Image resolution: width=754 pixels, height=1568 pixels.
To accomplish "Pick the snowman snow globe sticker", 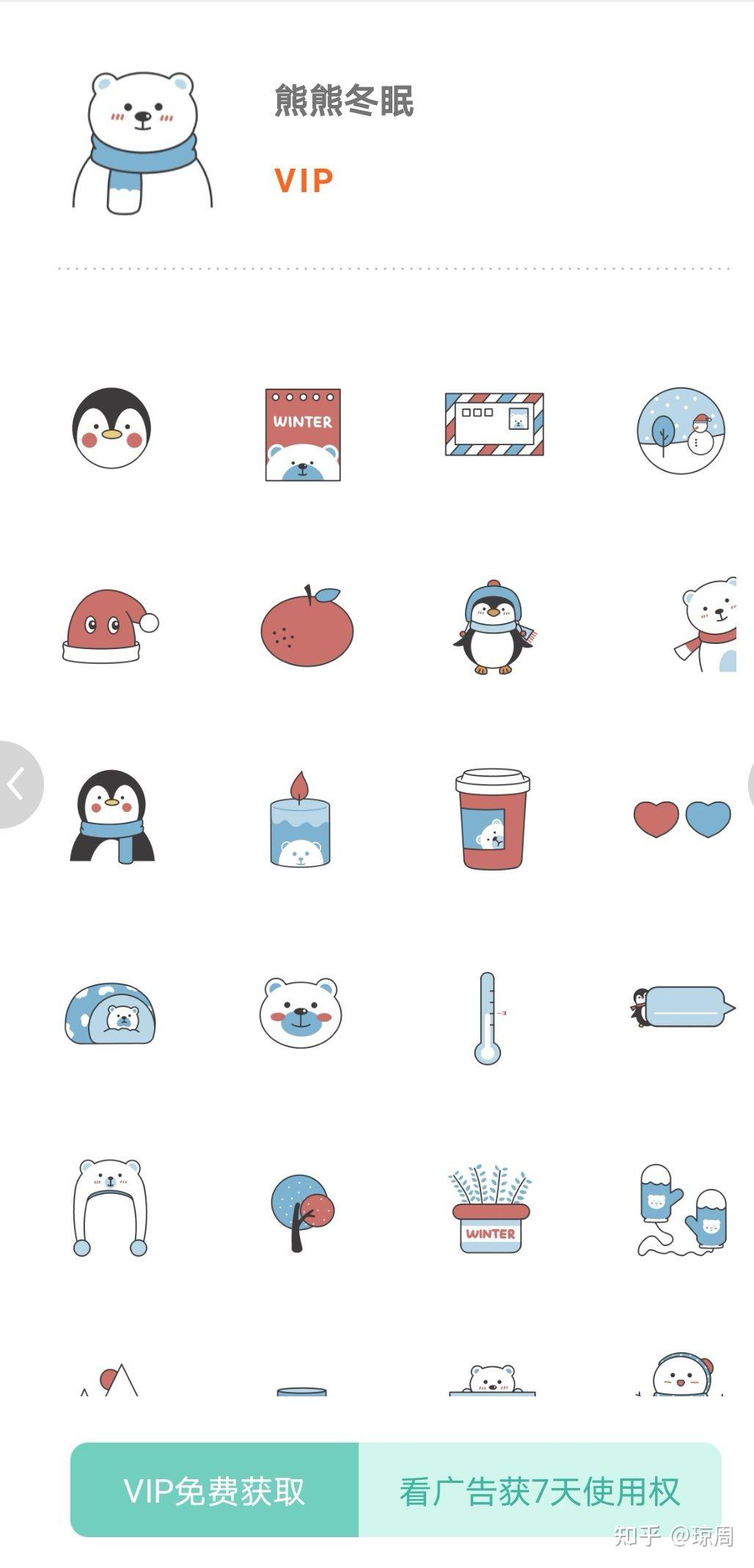I will (681, 430).
